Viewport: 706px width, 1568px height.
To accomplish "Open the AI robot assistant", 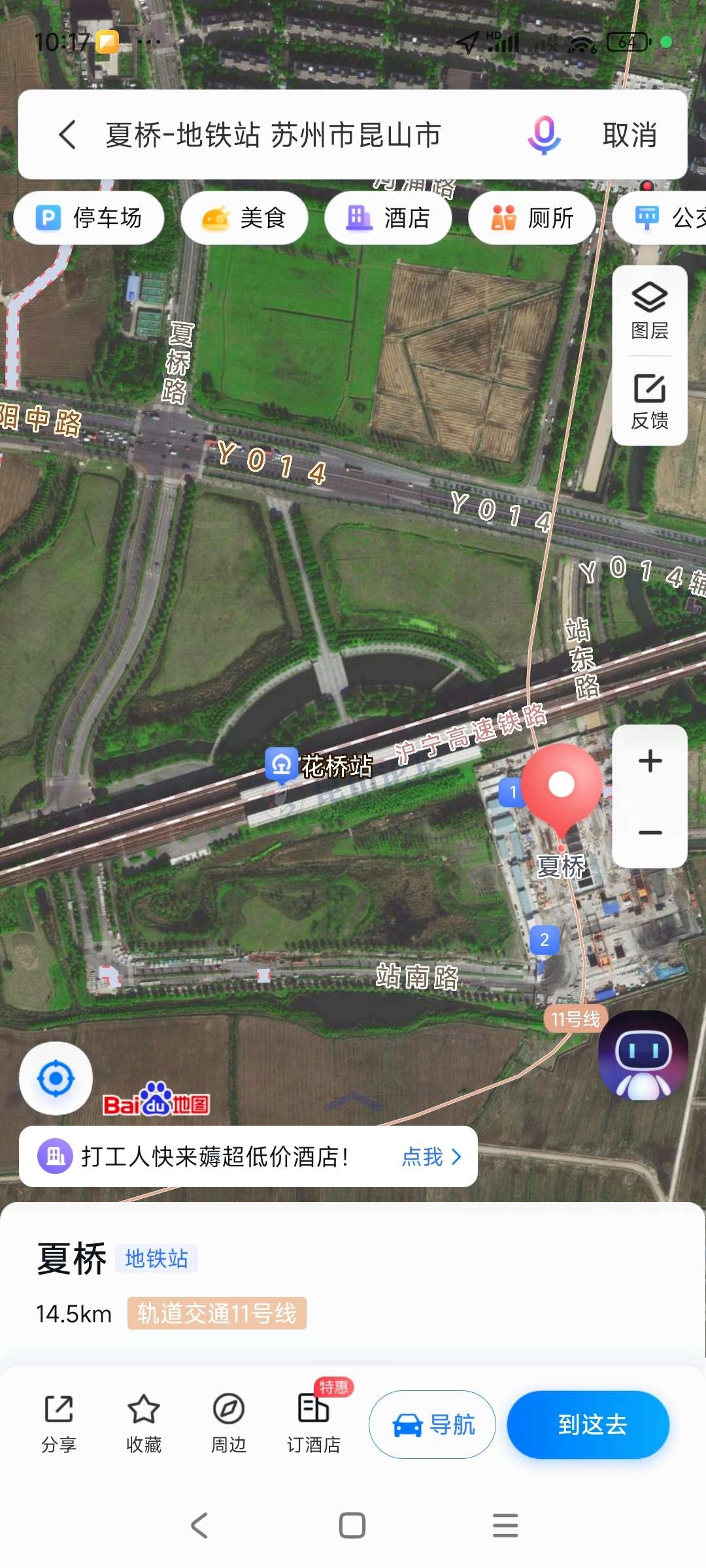I will pos(644,1055).
